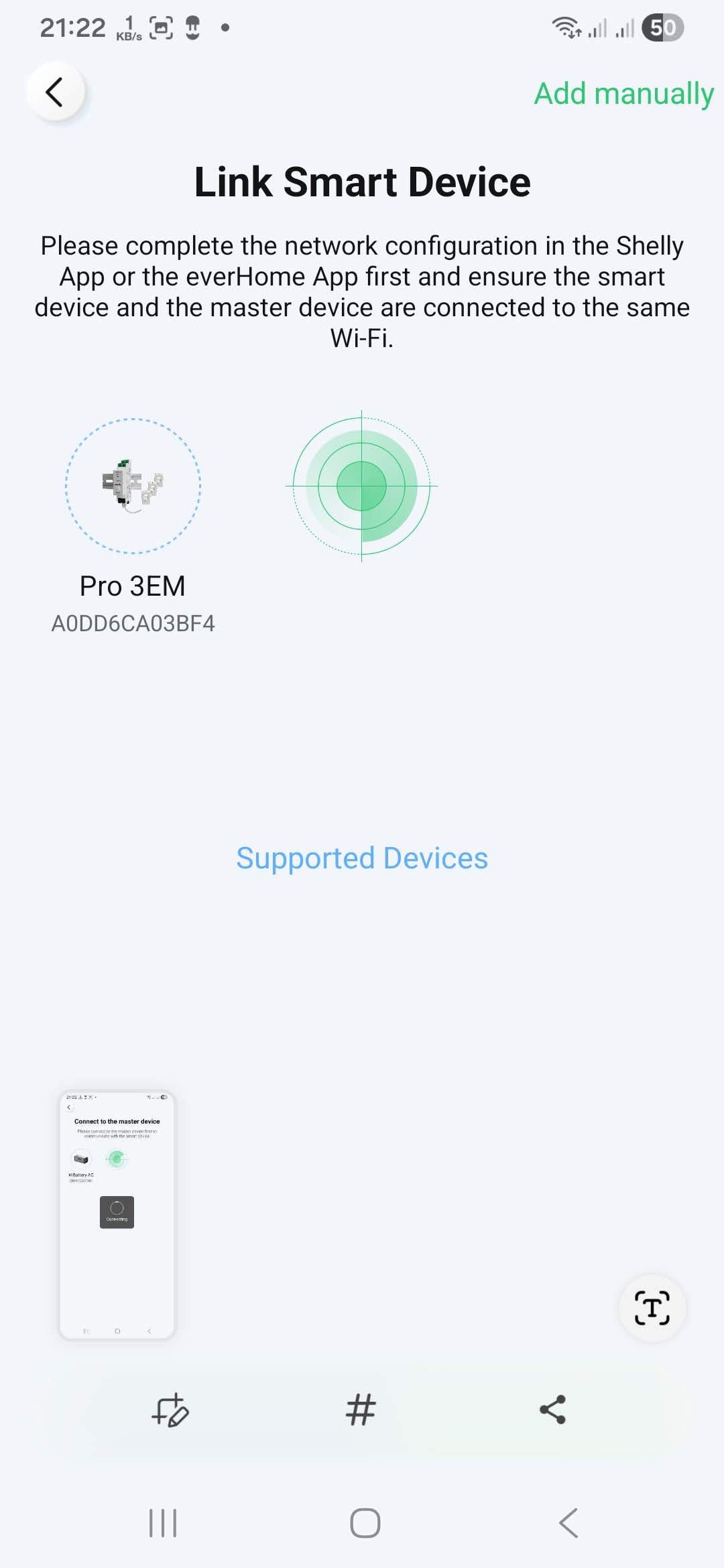Share the captured screenshot
Viewport: 724px width, 1568px height.
(x=553, y=1410)
